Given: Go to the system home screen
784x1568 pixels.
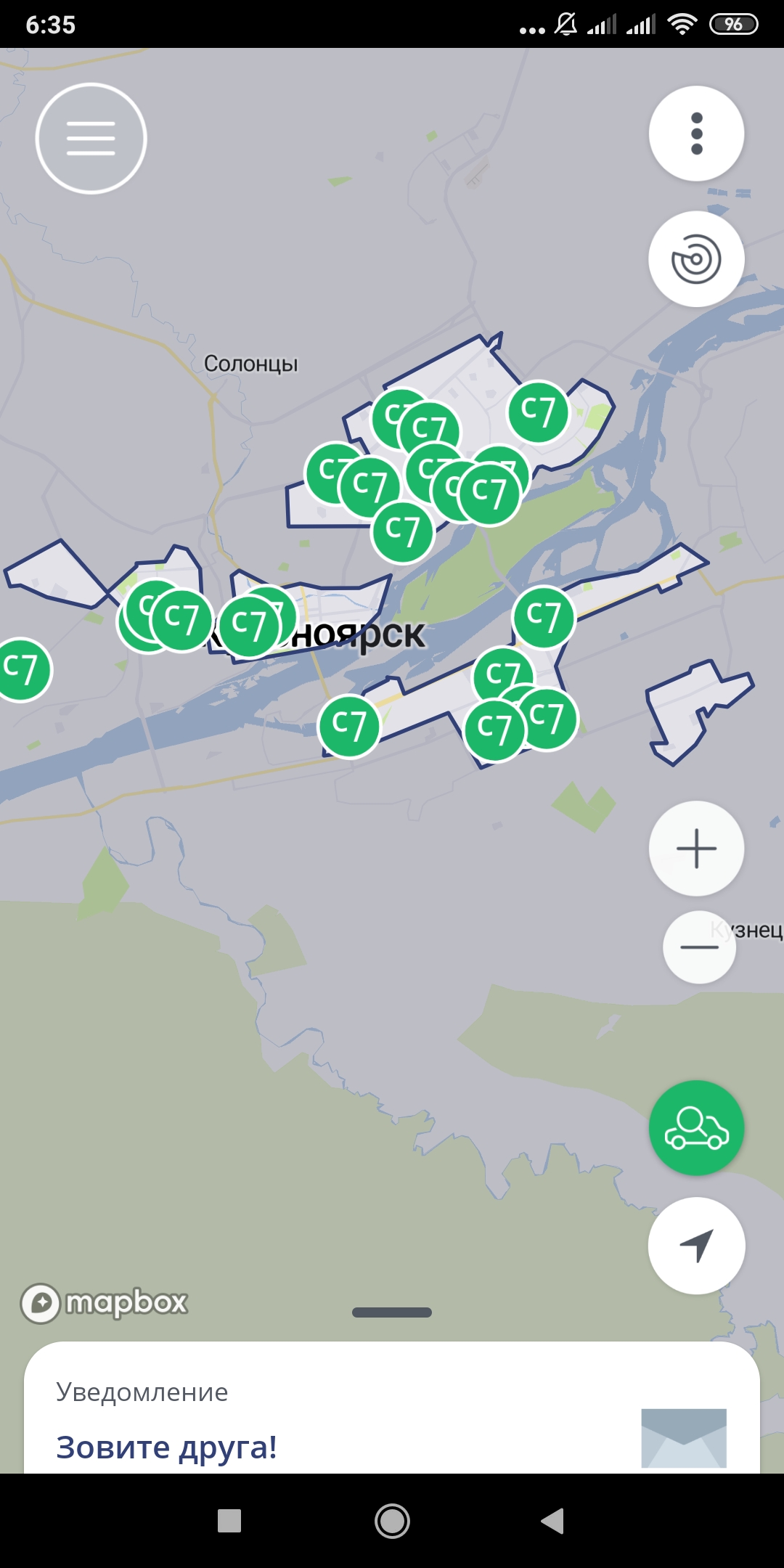Looking at the screenshot, I should pyautogui.click(x=392, y=1520).
